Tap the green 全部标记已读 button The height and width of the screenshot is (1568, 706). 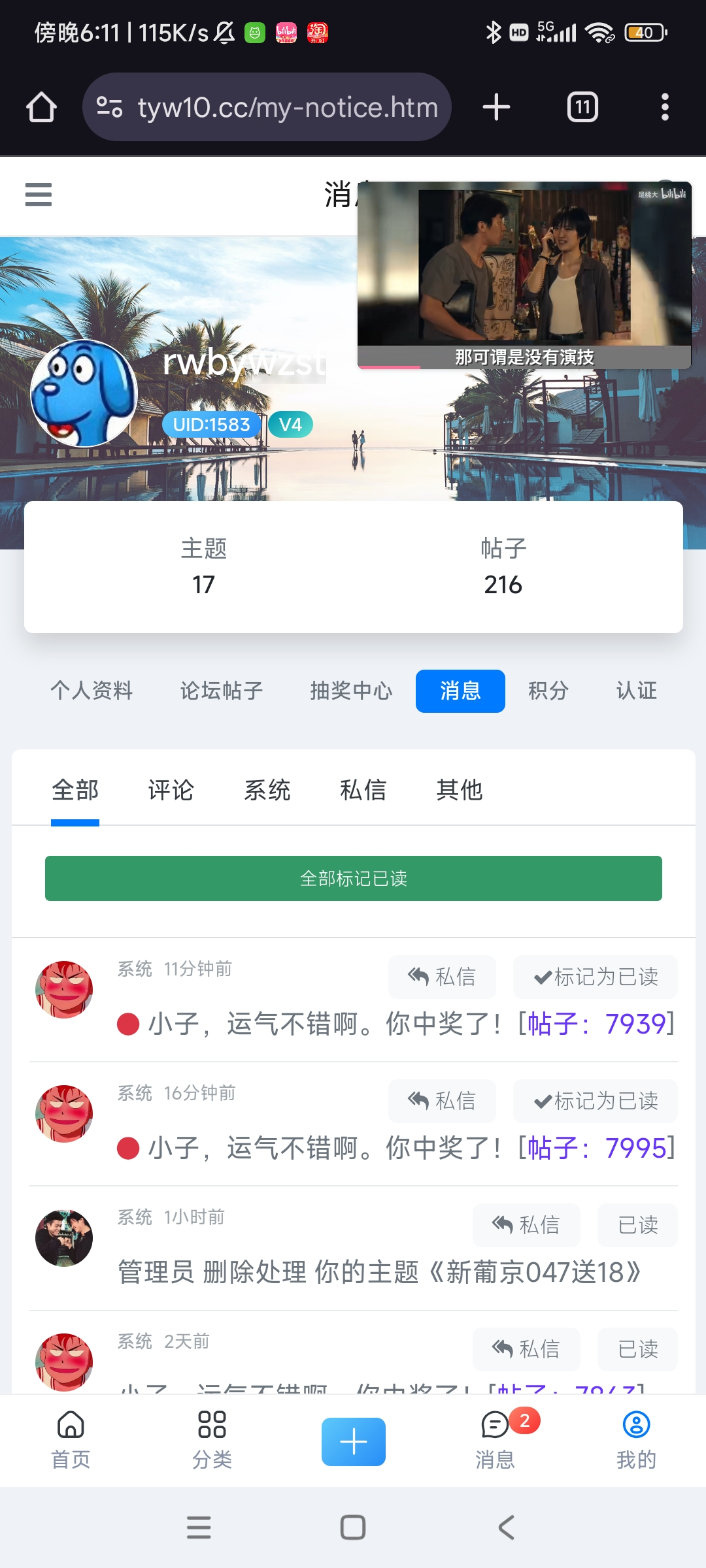click(x=353, y=879)
